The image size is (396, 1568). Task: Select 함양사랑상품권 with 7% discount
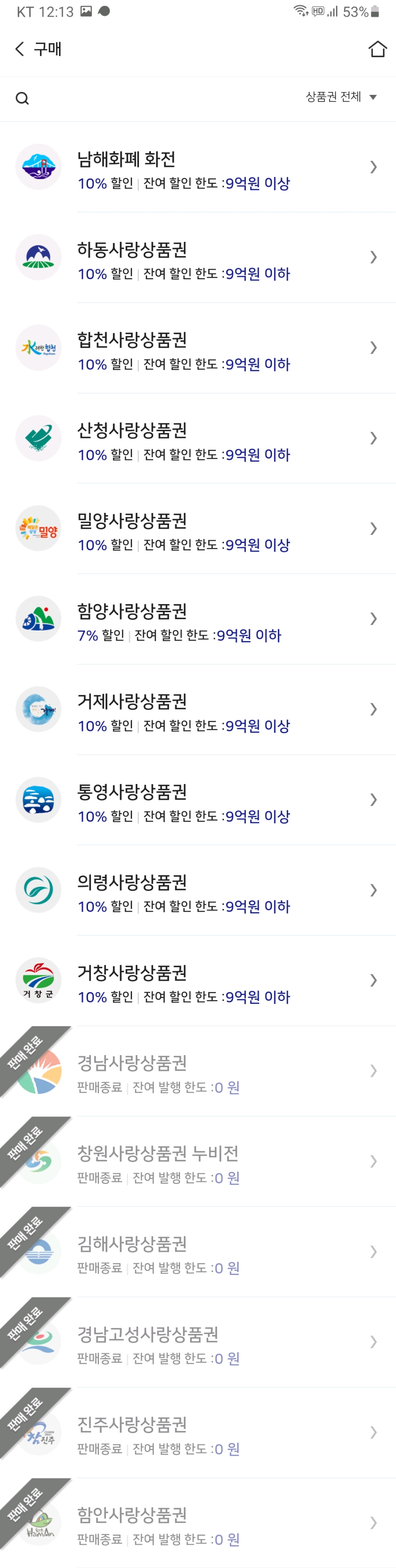pyautogui.click(x=198, y=619)
